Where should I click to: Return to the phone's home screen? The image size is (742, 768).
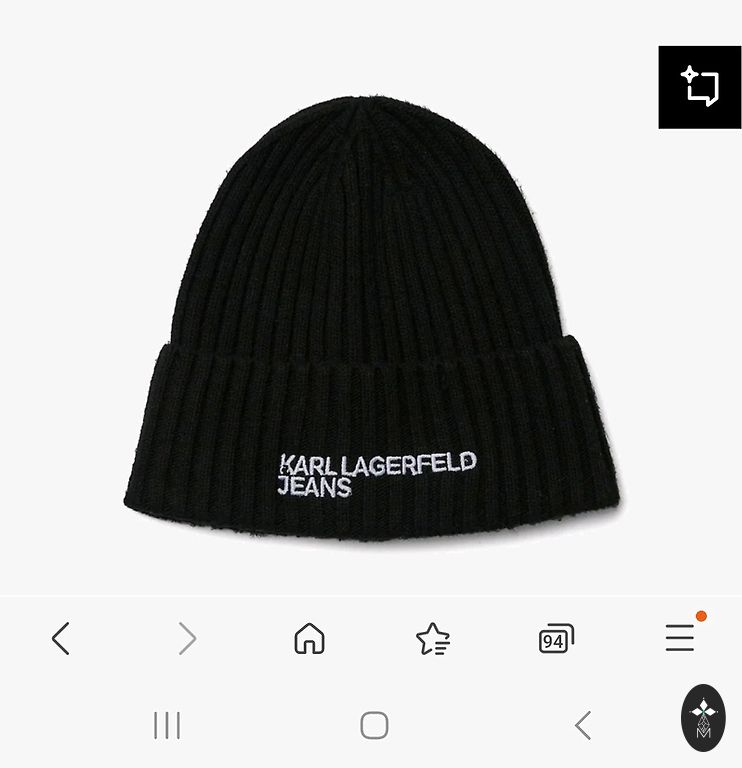374,725
